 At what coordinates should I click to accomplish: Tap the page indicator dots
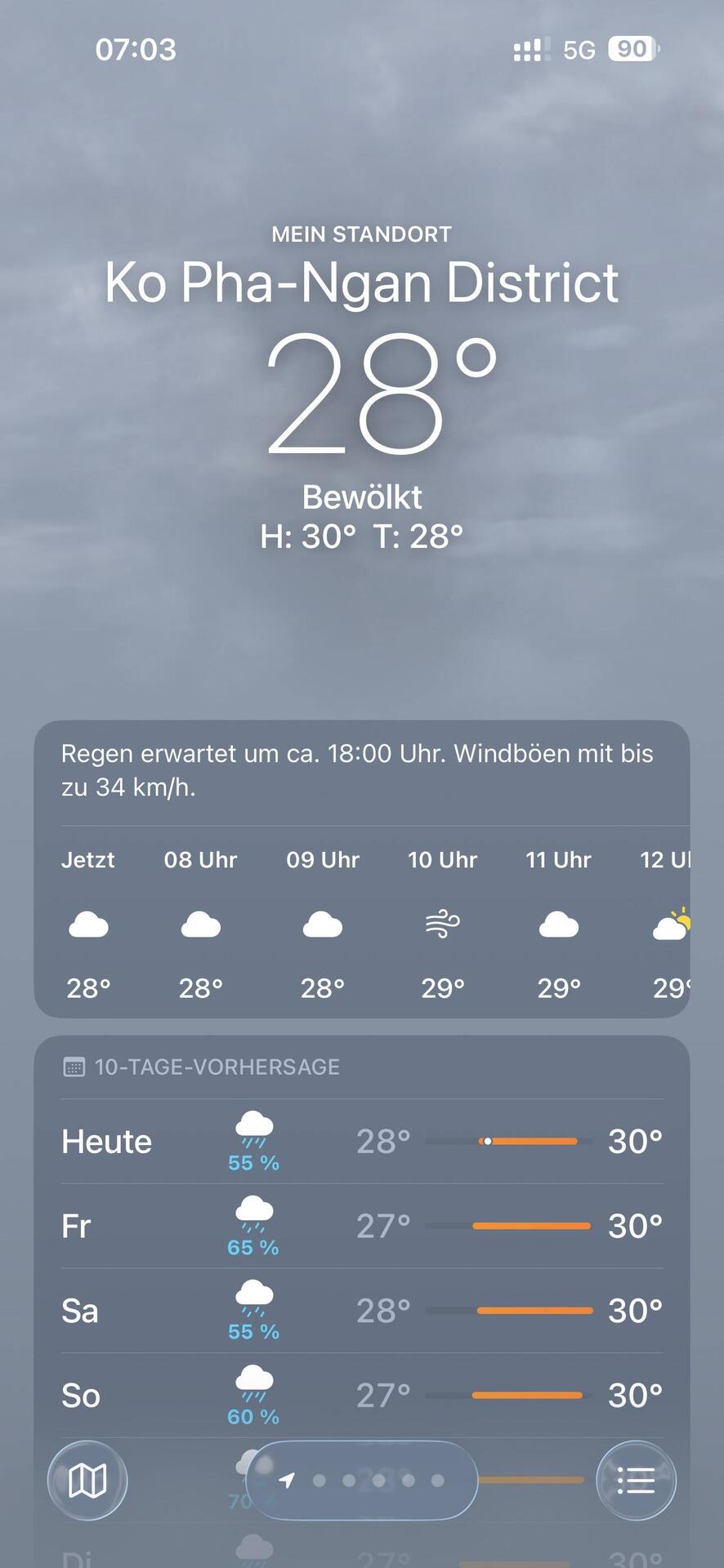click(361, 1480)
